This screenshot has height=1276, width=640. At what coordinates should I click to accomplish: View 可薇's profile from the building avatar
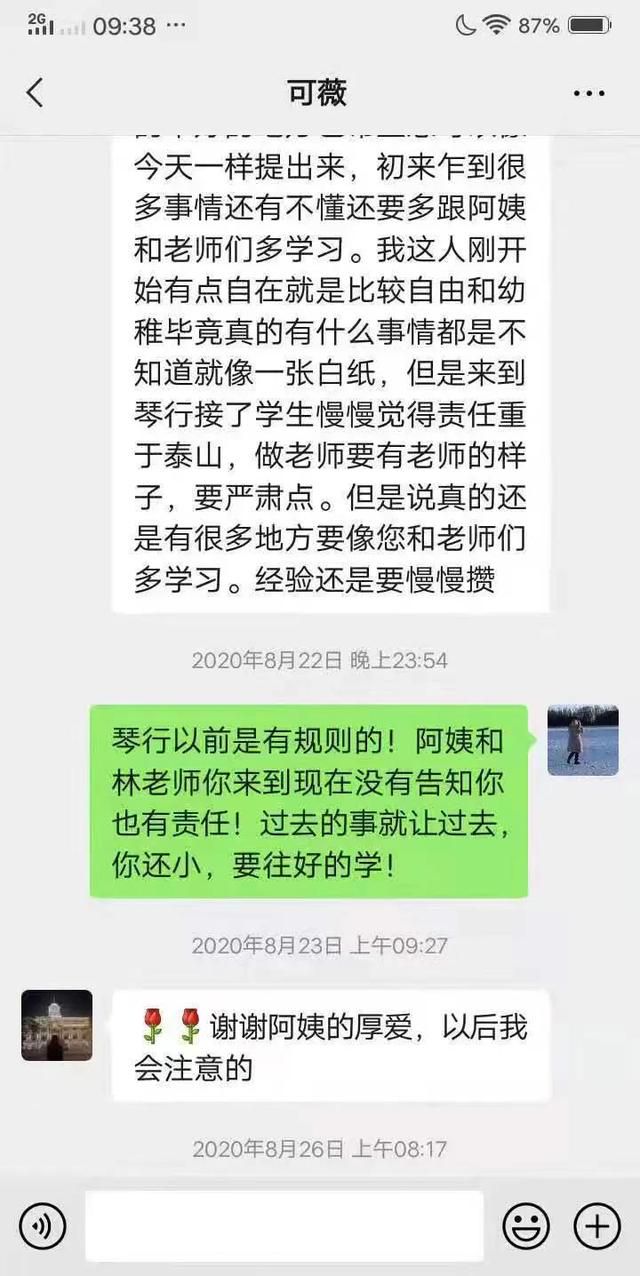click(57, 1025)
